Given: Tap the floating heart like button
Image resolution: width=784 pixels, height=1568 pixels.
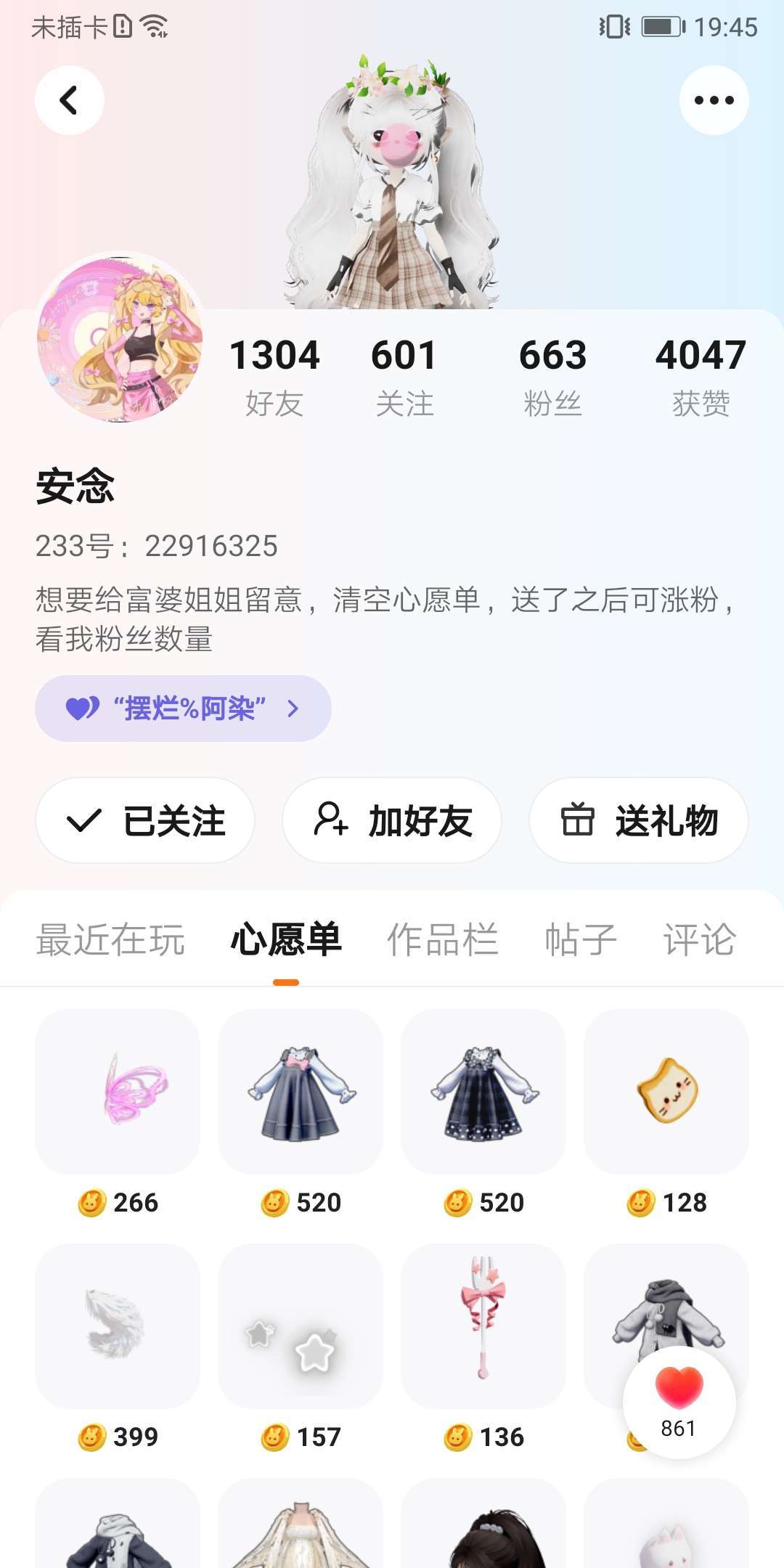Looking at the screenshot, I should tap(679, 1402).
